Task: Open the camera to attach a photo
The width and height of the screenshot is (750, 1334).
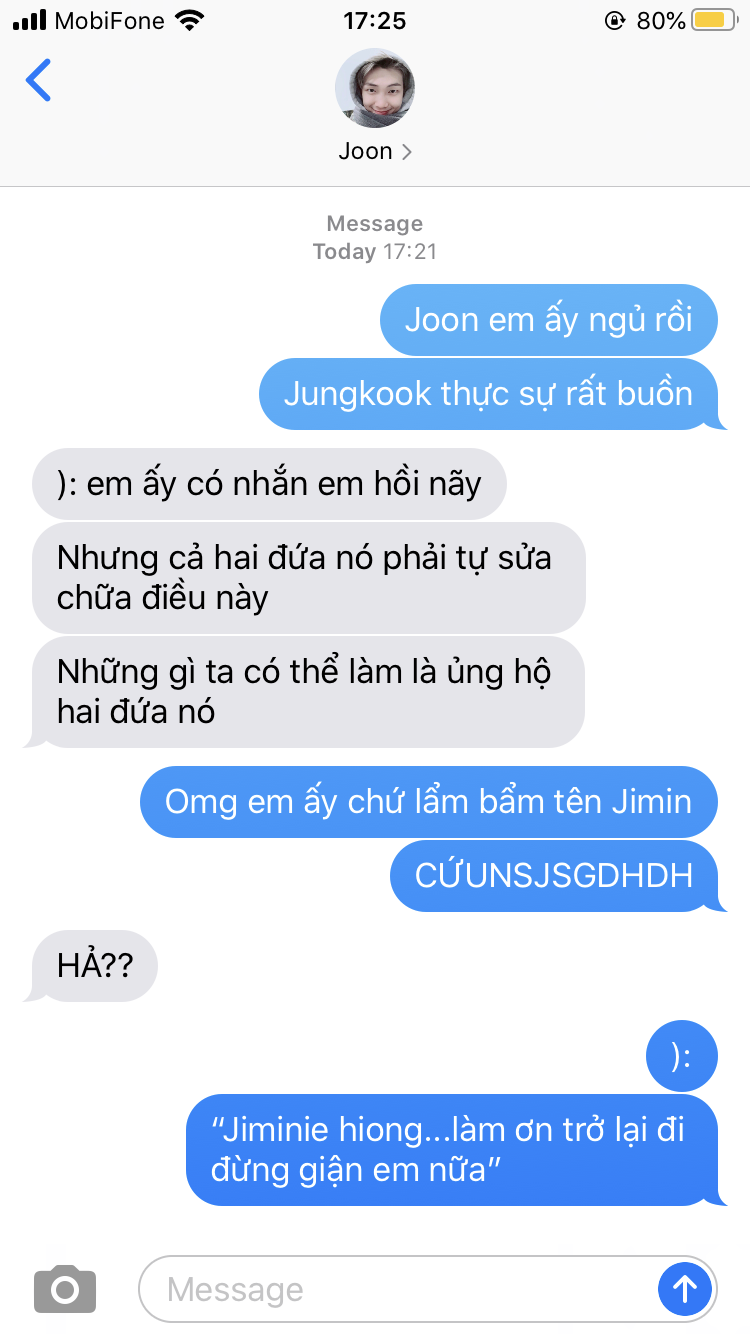Action: pos(65,1289)
